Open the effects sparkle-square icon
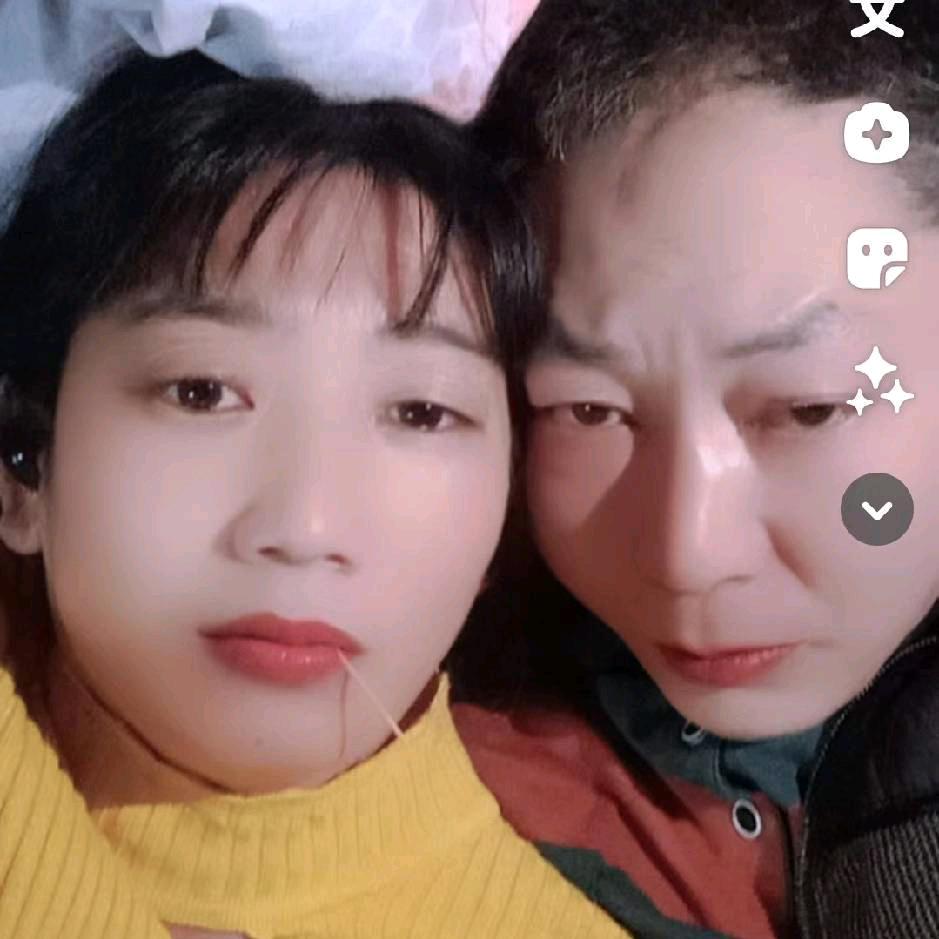Viewport: 939px width, 939px height. coord(876,133)
